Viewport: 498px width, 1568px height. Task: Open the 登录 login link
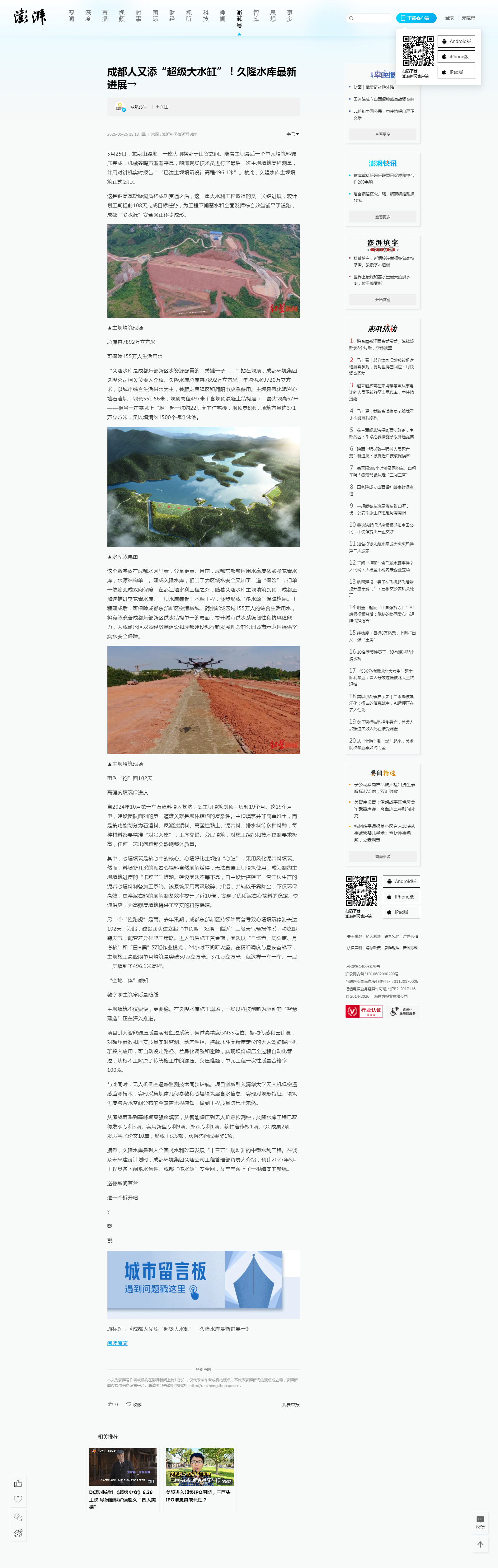[x=449, y=18]
